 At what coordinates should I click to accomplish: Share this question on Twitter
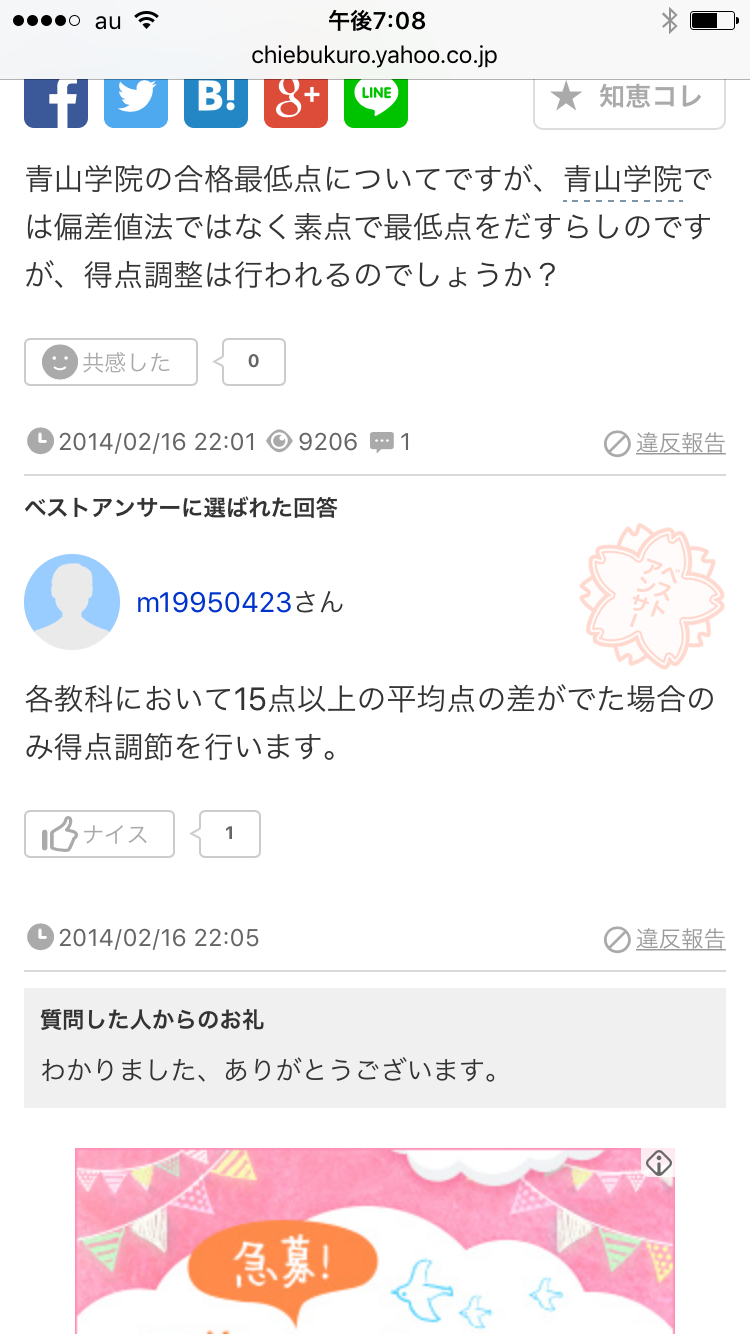tap(136, 100)
